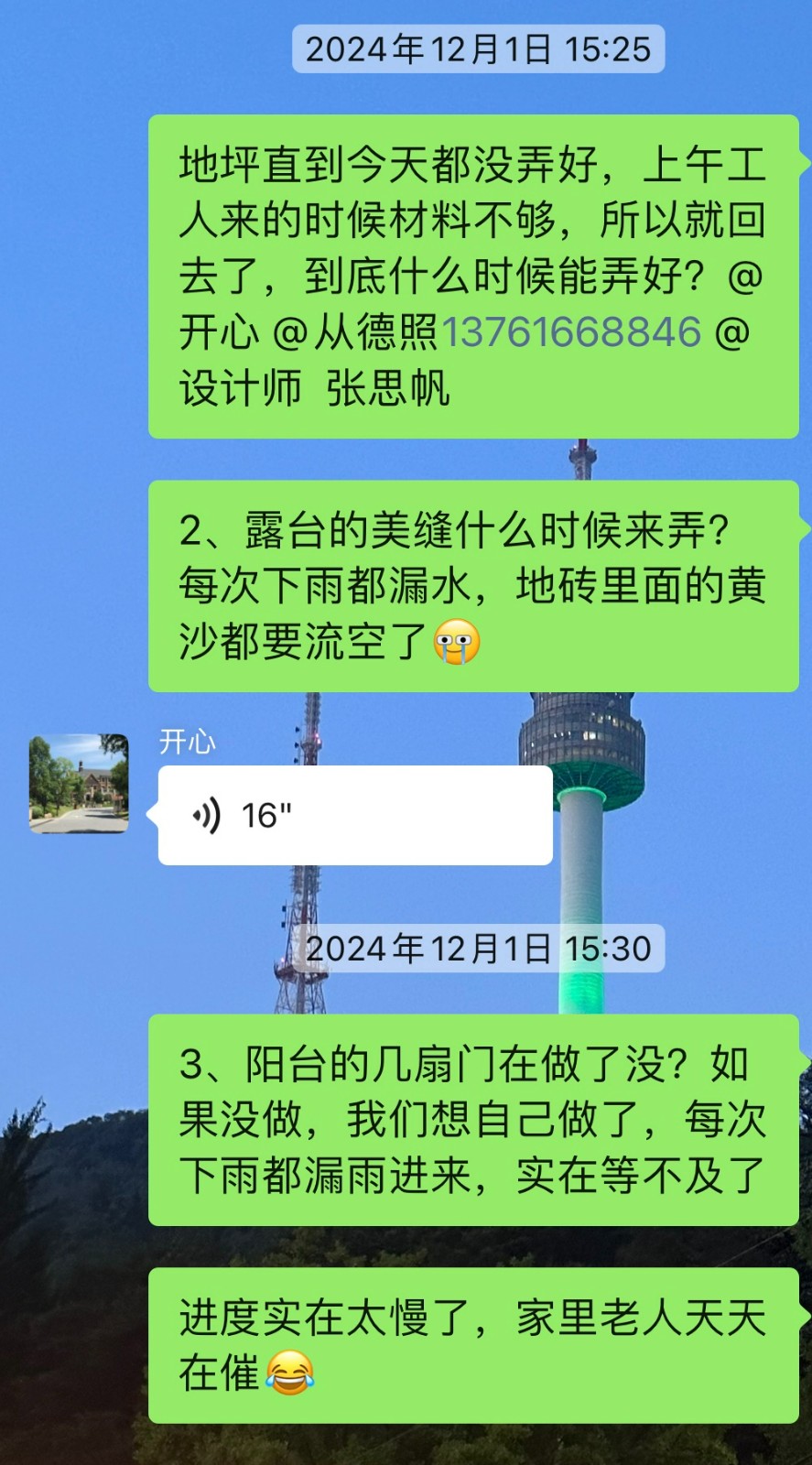The image size is (812, 1465).
Task: Open 开心's profile avatar
Action: [79, 784]
